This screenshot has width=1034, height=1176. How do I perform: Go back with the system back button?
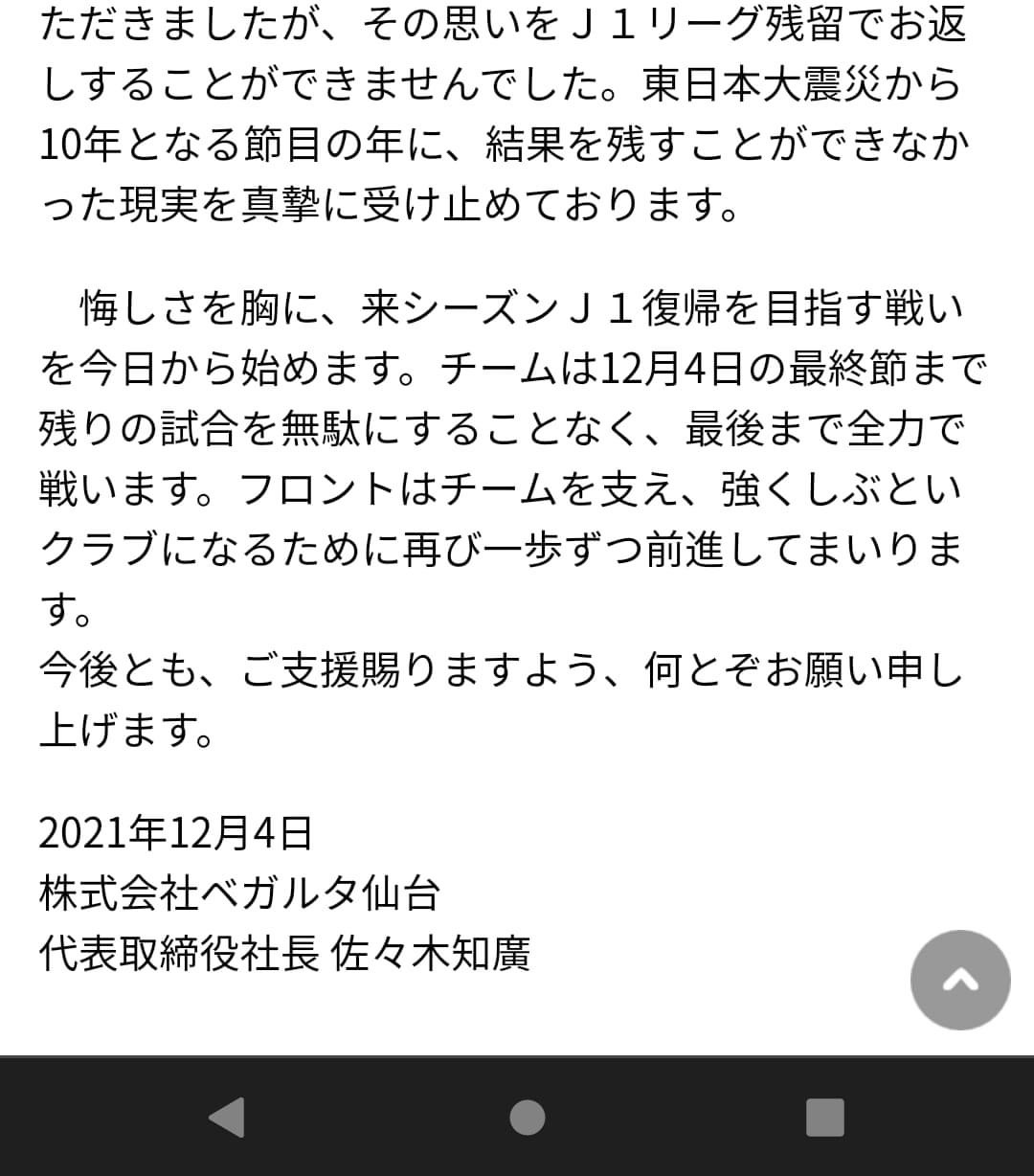click(228, 1118)
